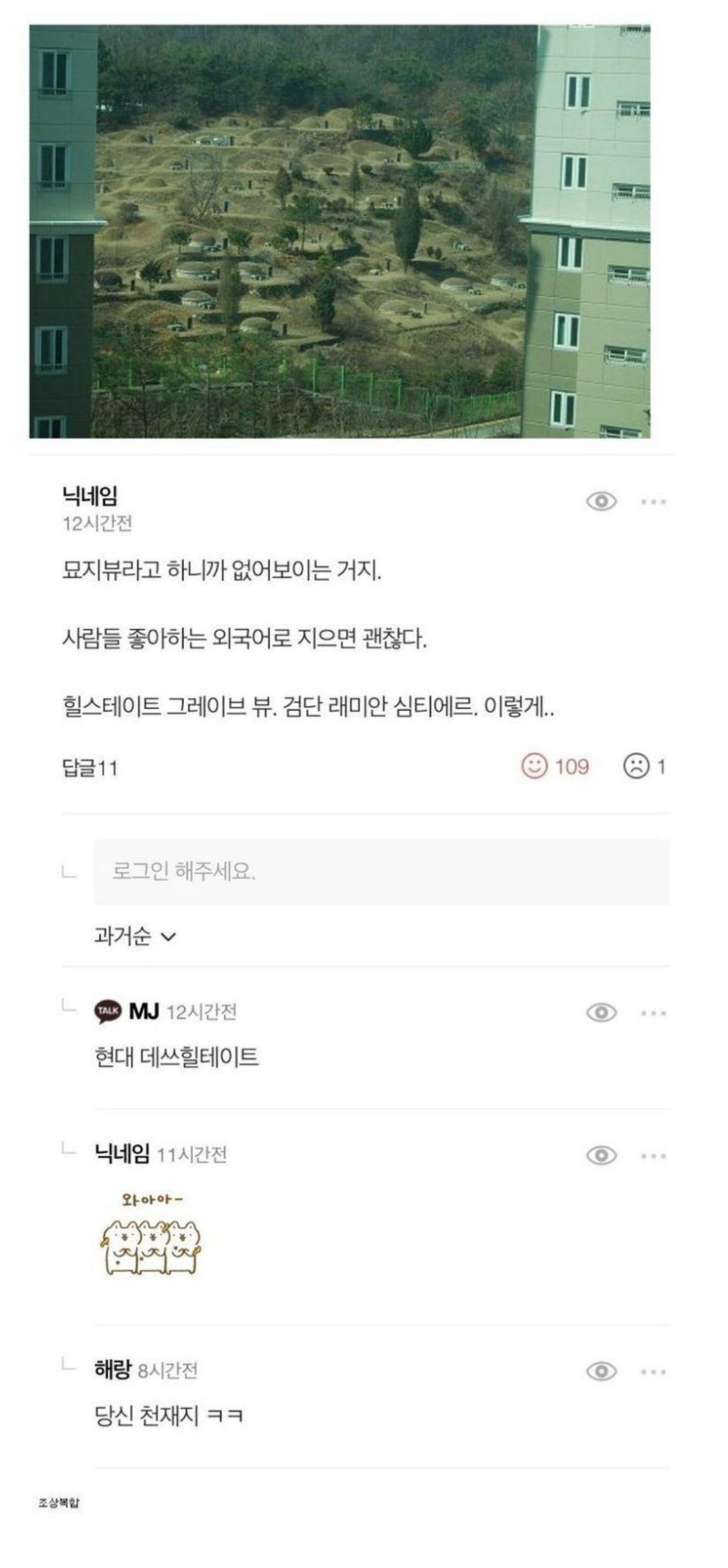Open the 과거순 sort dropdown
Image resolution: width=728 pixels, height=1568 pixels.
[135, 936]
